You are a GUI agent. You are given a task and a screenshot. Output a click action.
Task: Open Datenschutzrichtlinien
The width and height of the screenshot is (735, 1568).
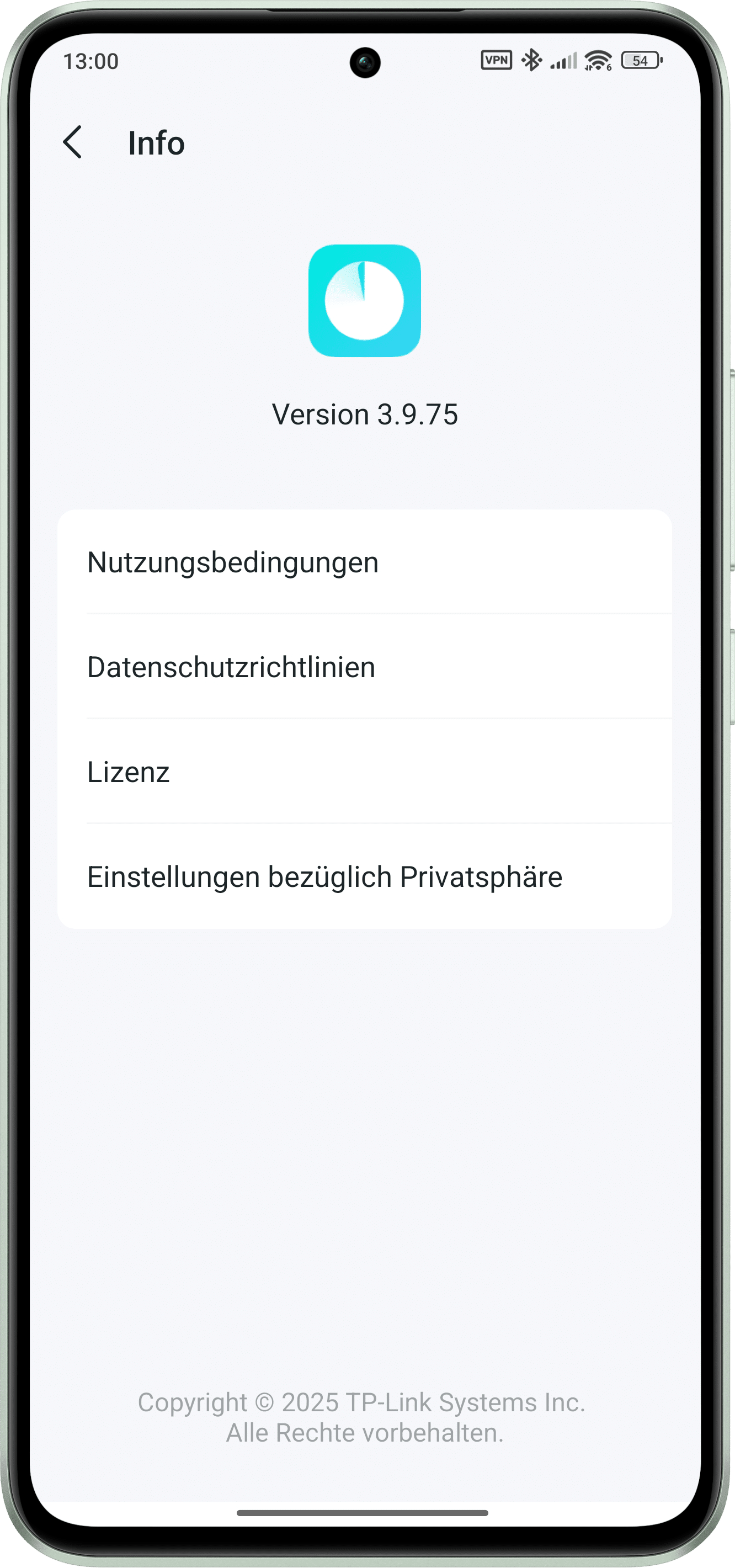(364, 667)
